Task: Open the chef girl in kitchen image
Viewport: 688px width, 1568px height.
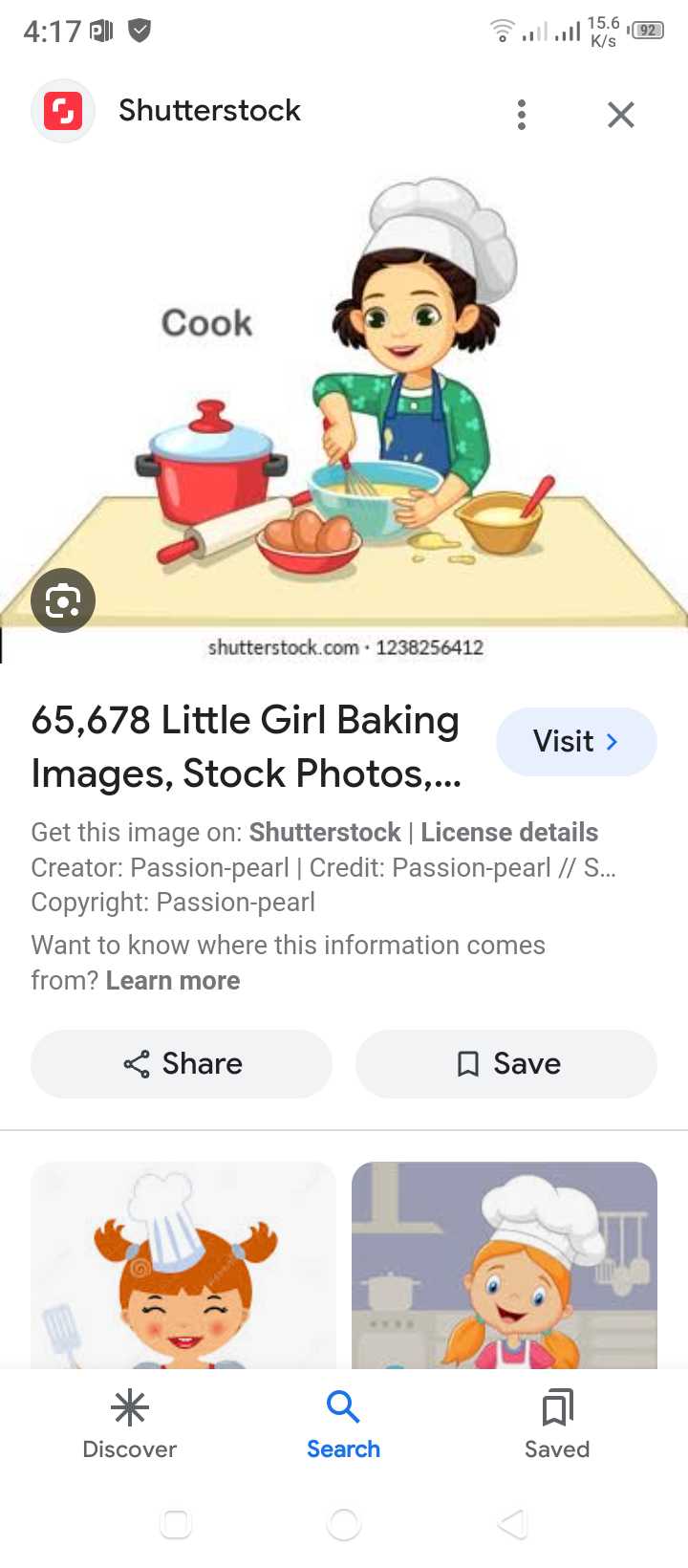Action: click(505, 1264)
